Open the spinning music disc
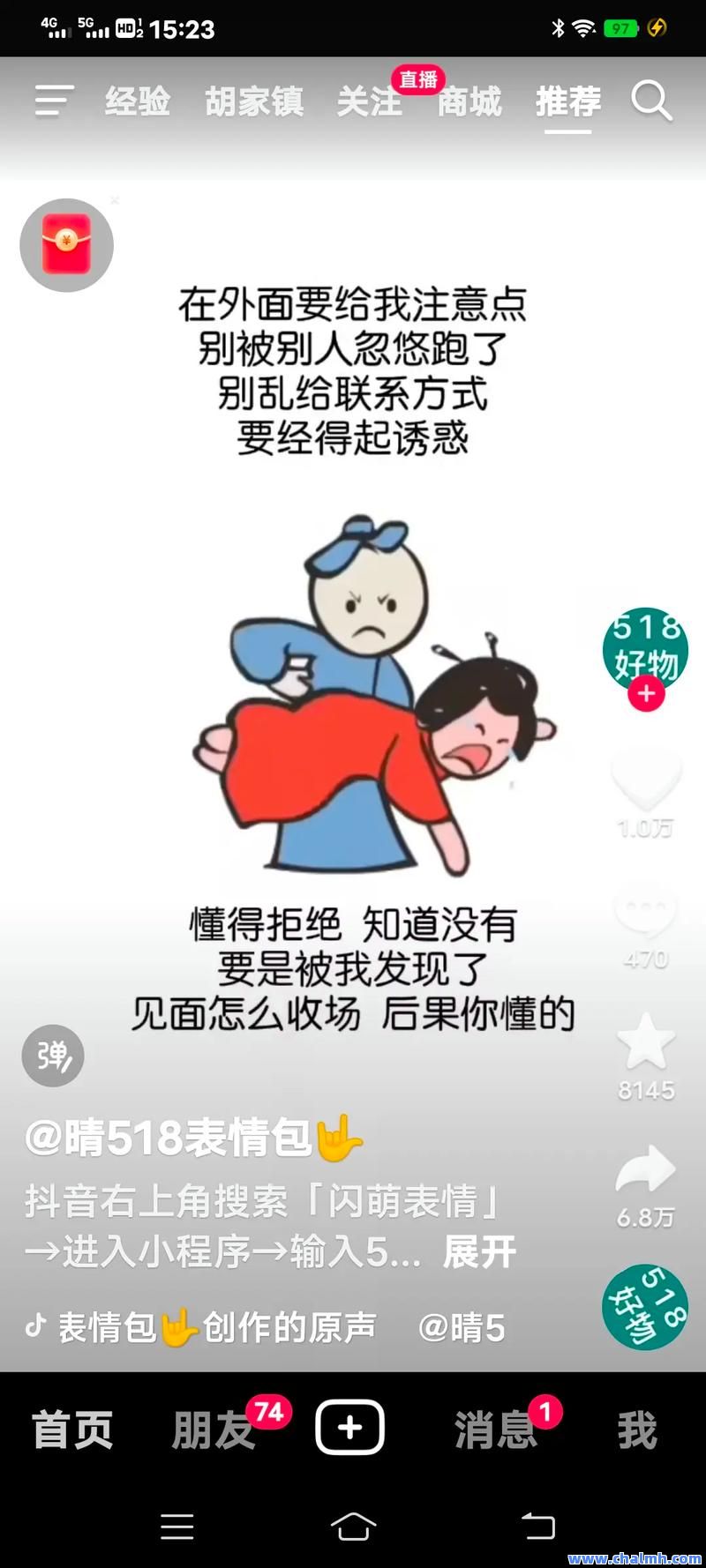 (x=646, y=1308)
